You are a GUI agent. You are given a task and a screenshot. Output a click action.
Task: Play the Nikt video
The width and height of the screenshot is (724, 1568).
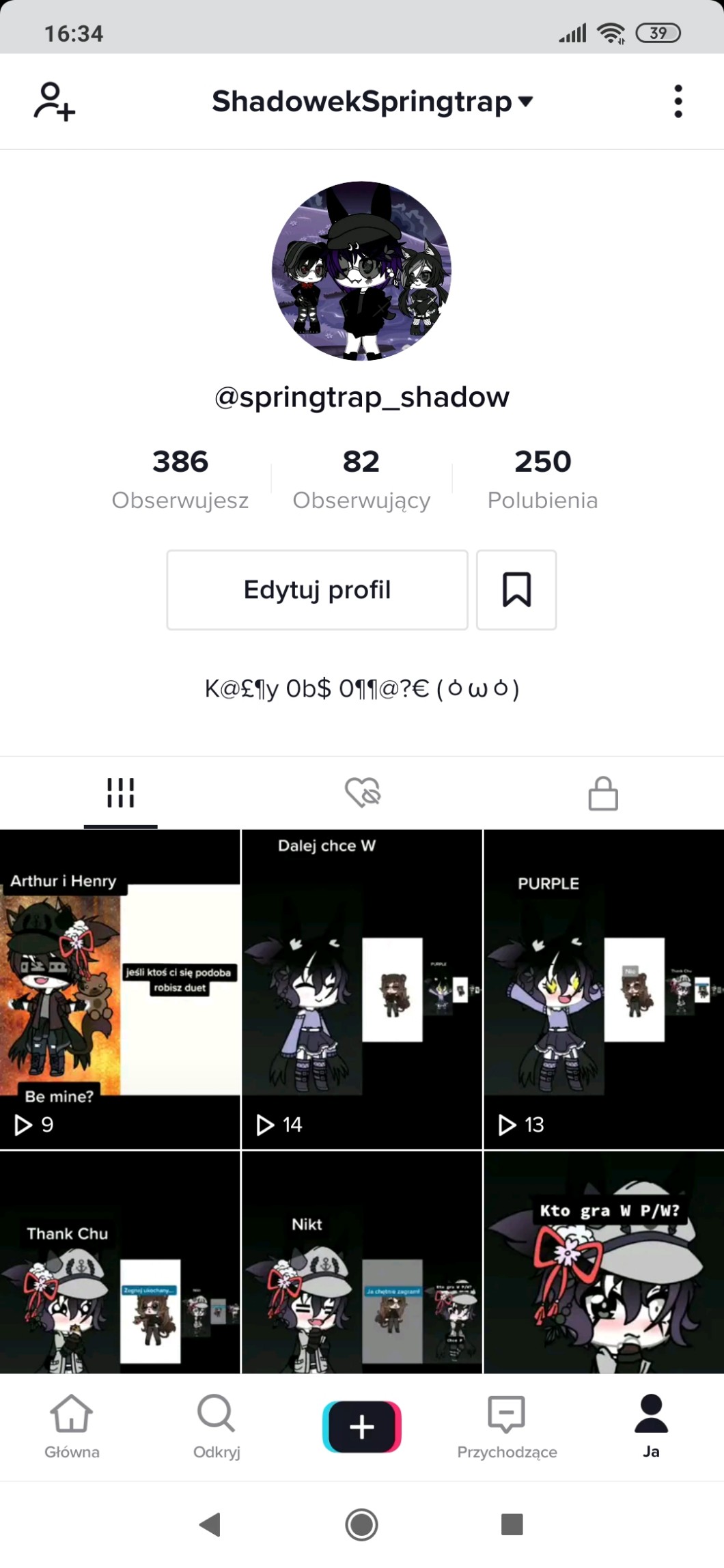361,1263
